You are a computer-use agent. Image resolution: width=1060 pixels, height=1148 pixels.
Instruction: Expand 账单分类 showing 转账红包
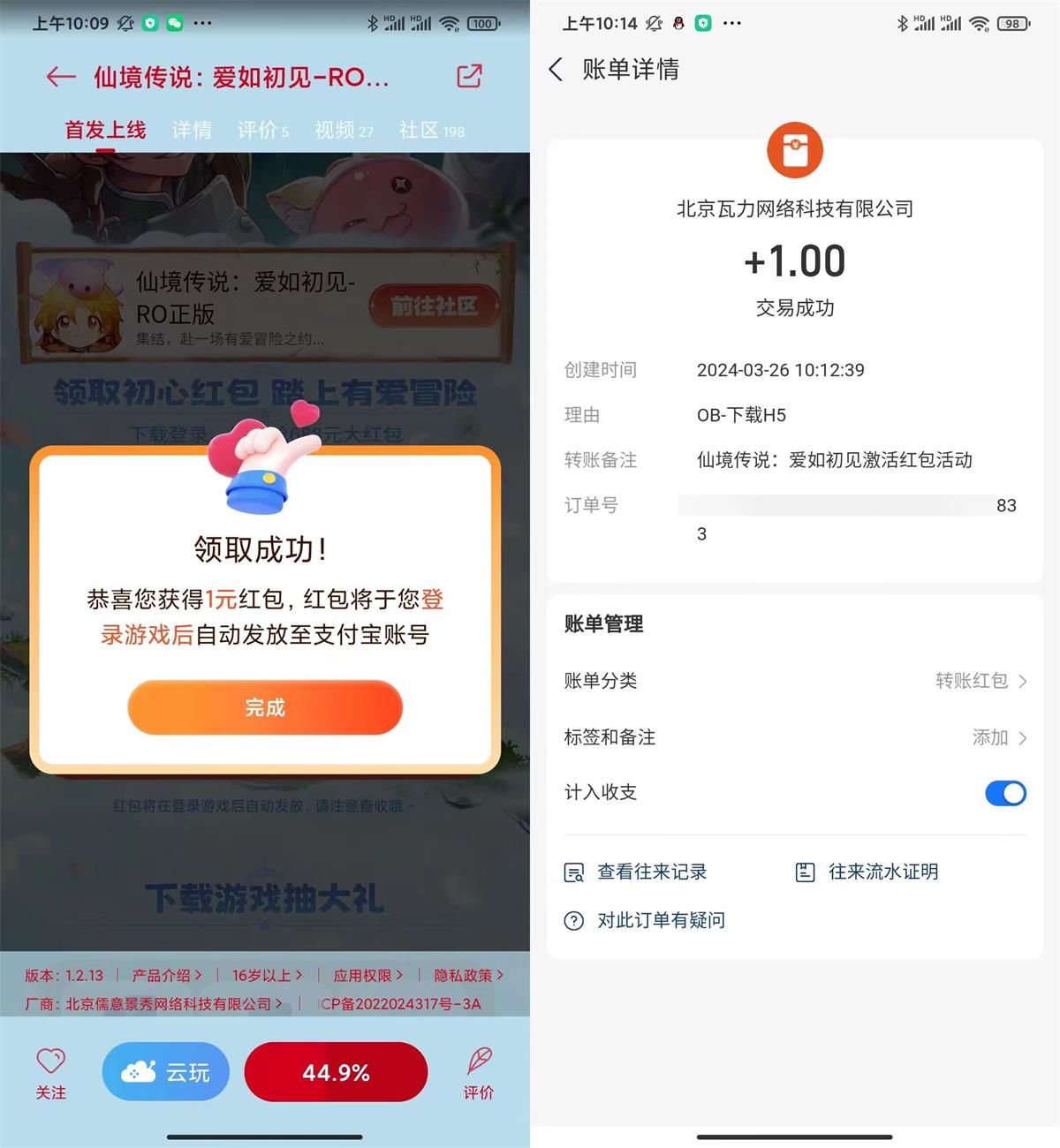click(x=1024, y=681)
